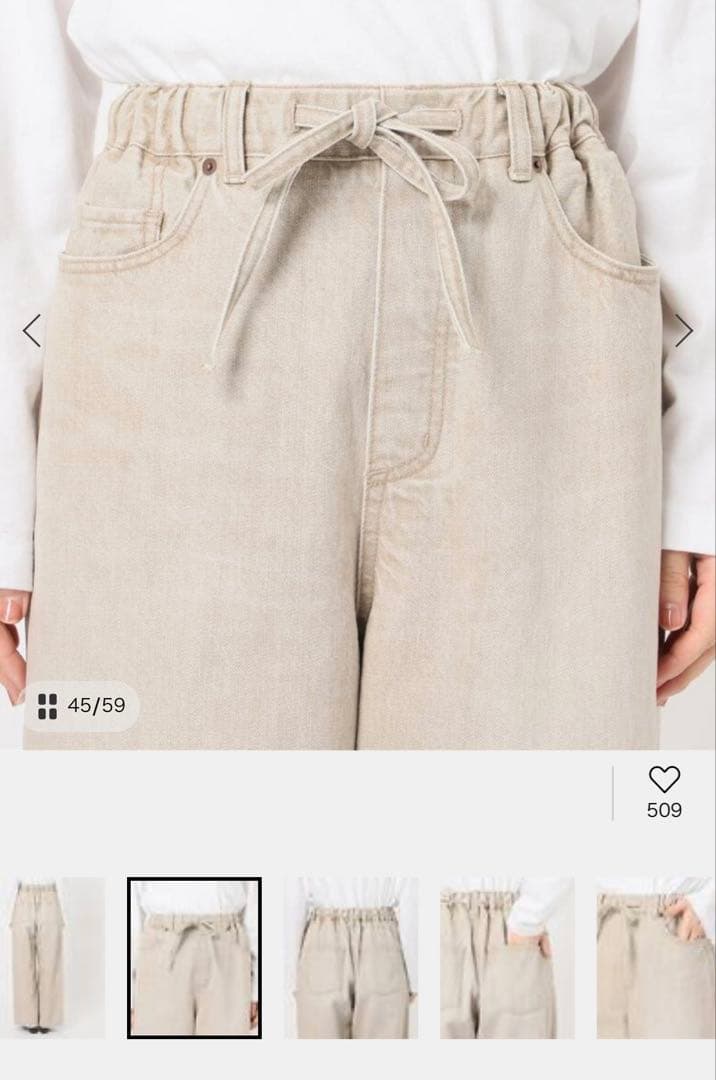Select the hand-in-back-pocket thumbnail

click(x=507, y=957)
